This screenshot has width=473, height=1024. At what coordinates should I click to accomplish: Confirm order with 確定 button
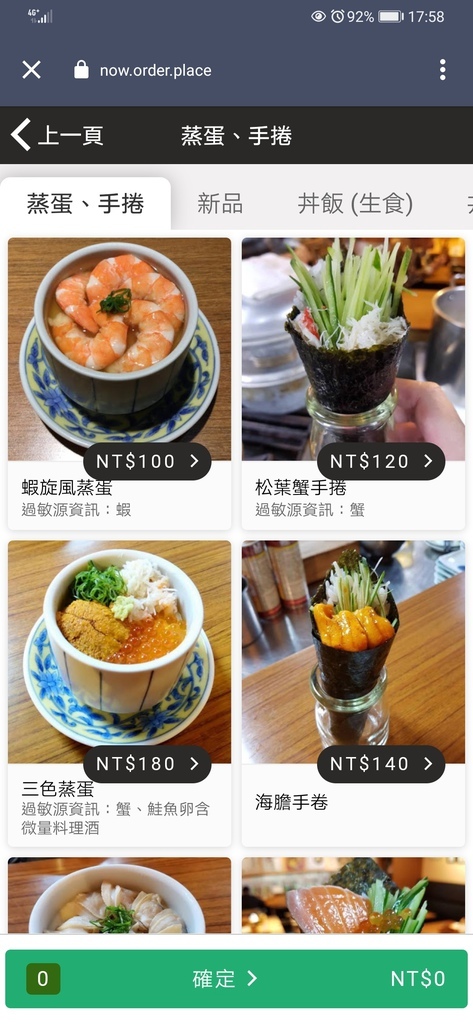pyautogui.click(x=236, y=978)
